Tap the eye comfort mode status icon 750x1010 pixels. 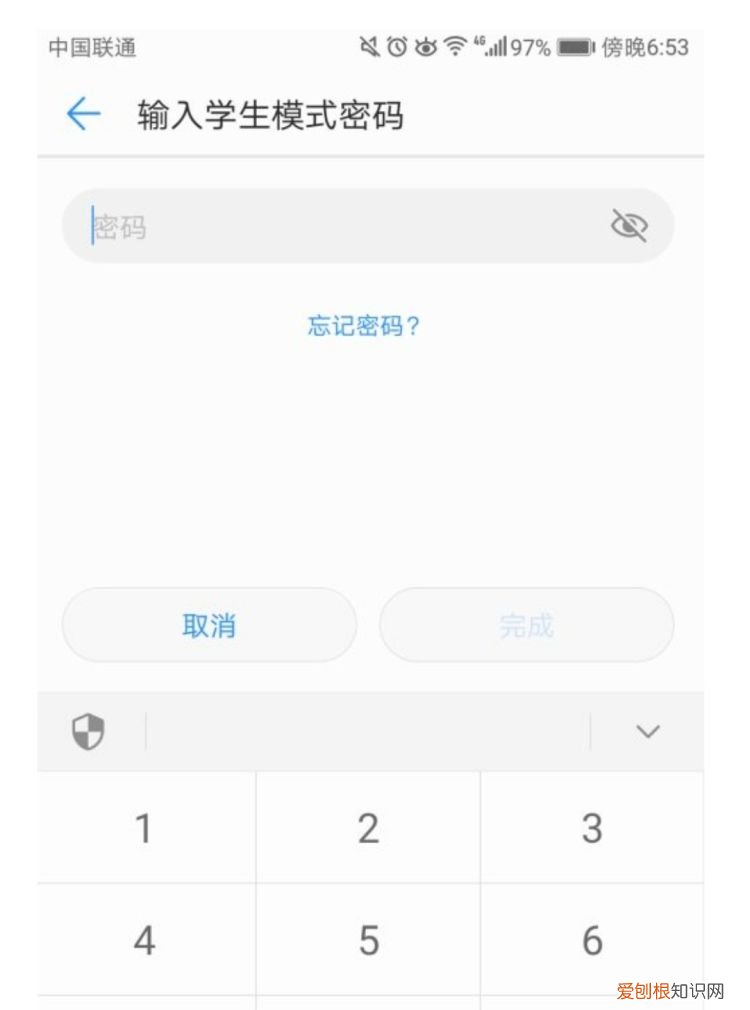426,45
